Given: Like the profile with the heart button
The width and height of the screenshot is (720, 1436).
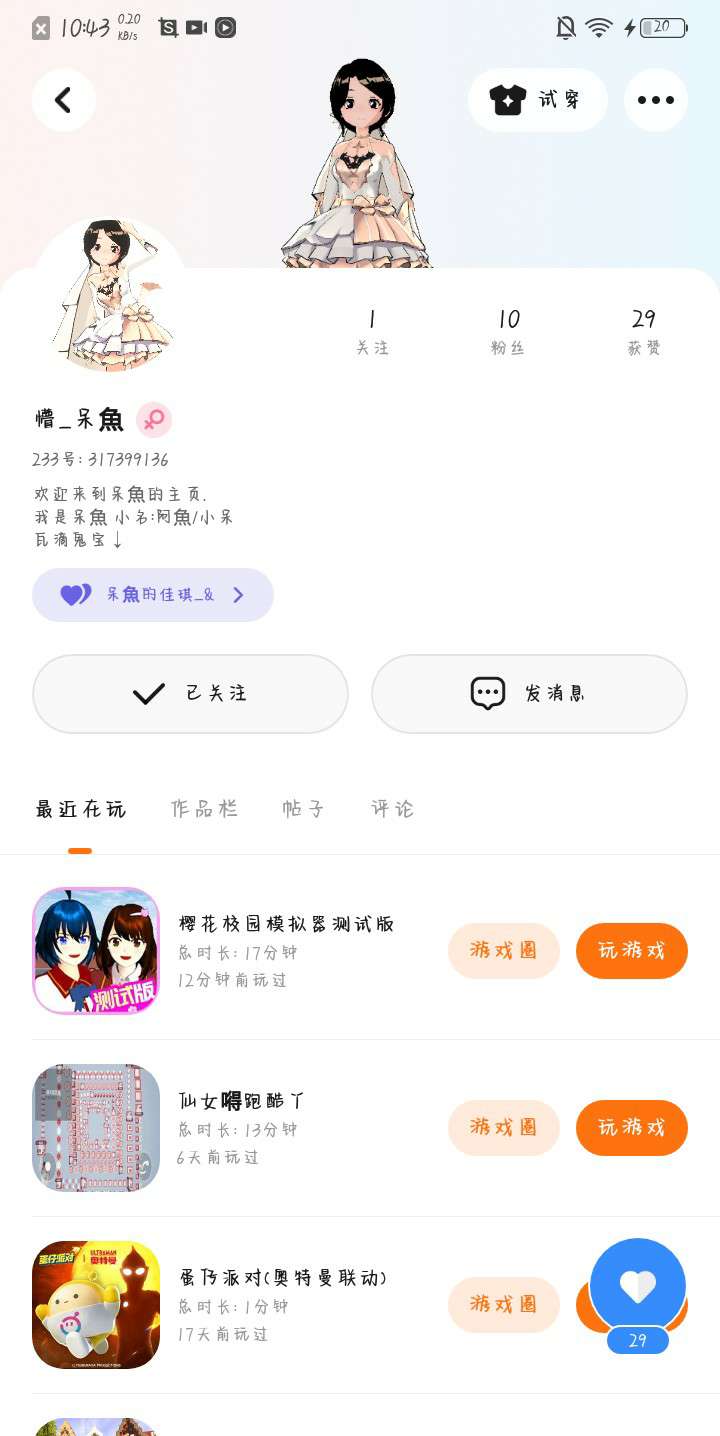Looking at the screenshot, I should 638,1287.
